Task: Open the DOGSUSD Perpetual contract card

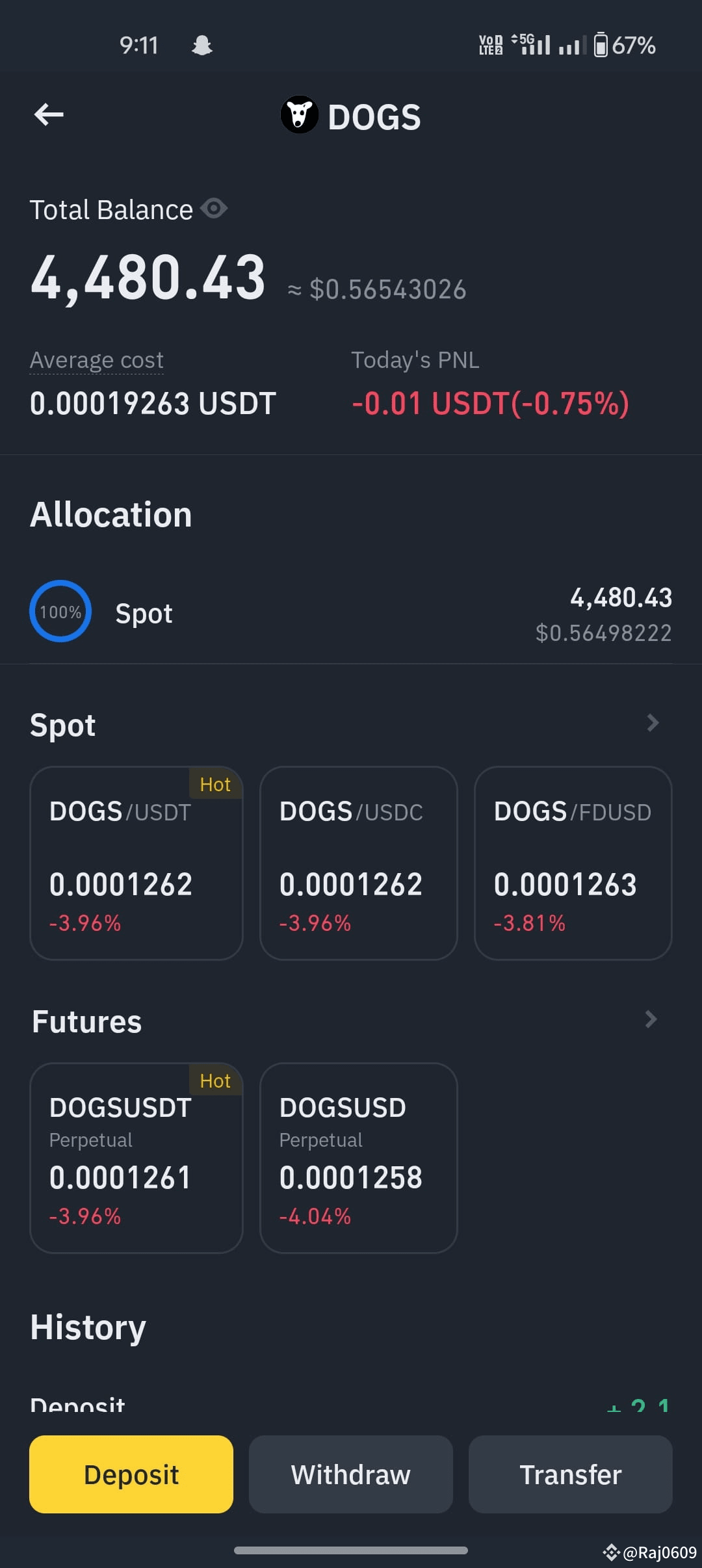Action: click(358, 1160)
